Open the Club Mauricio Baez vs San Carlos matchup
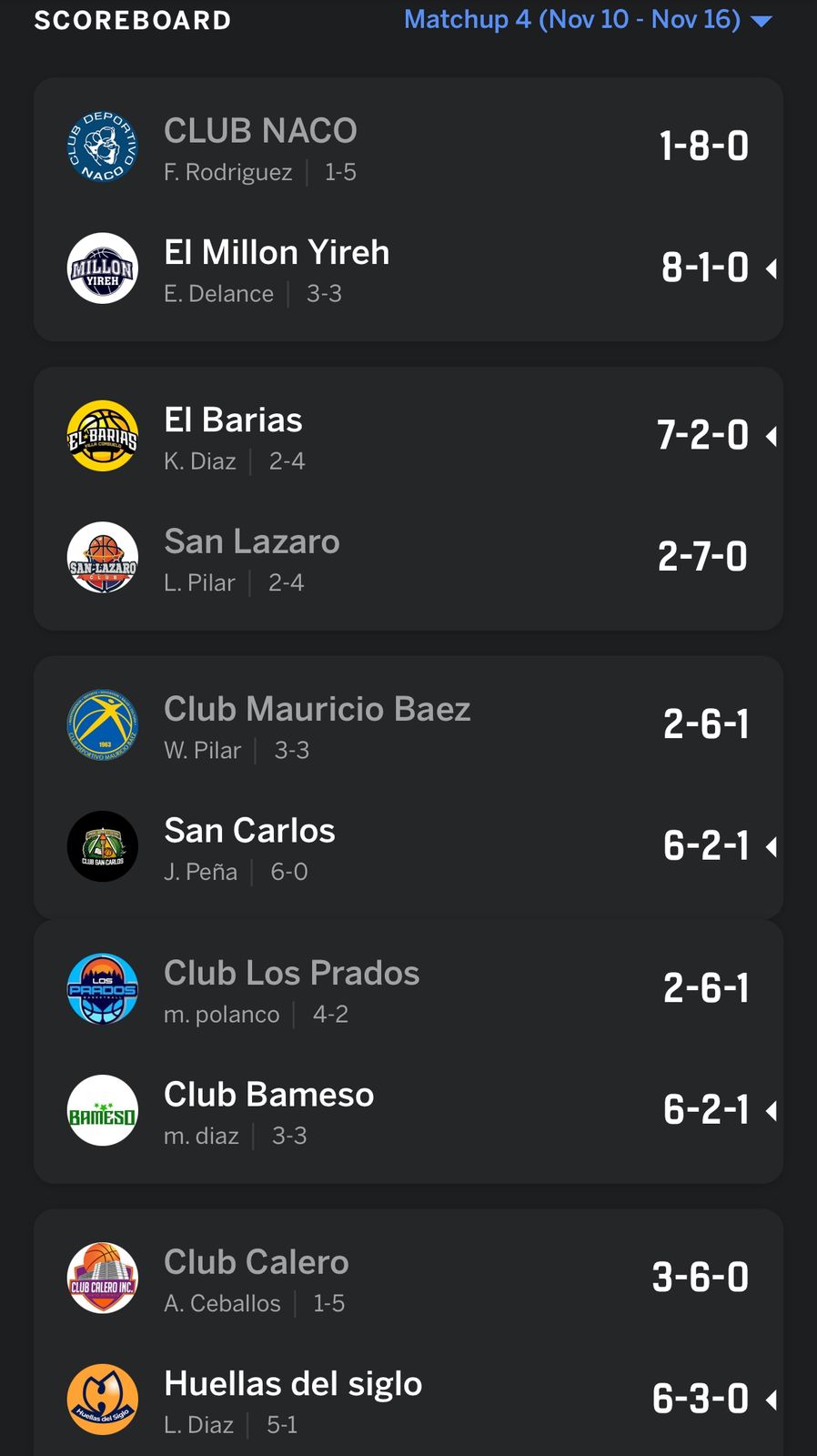The width and height of the screenshot is (817, 1456). coord(408,787)
